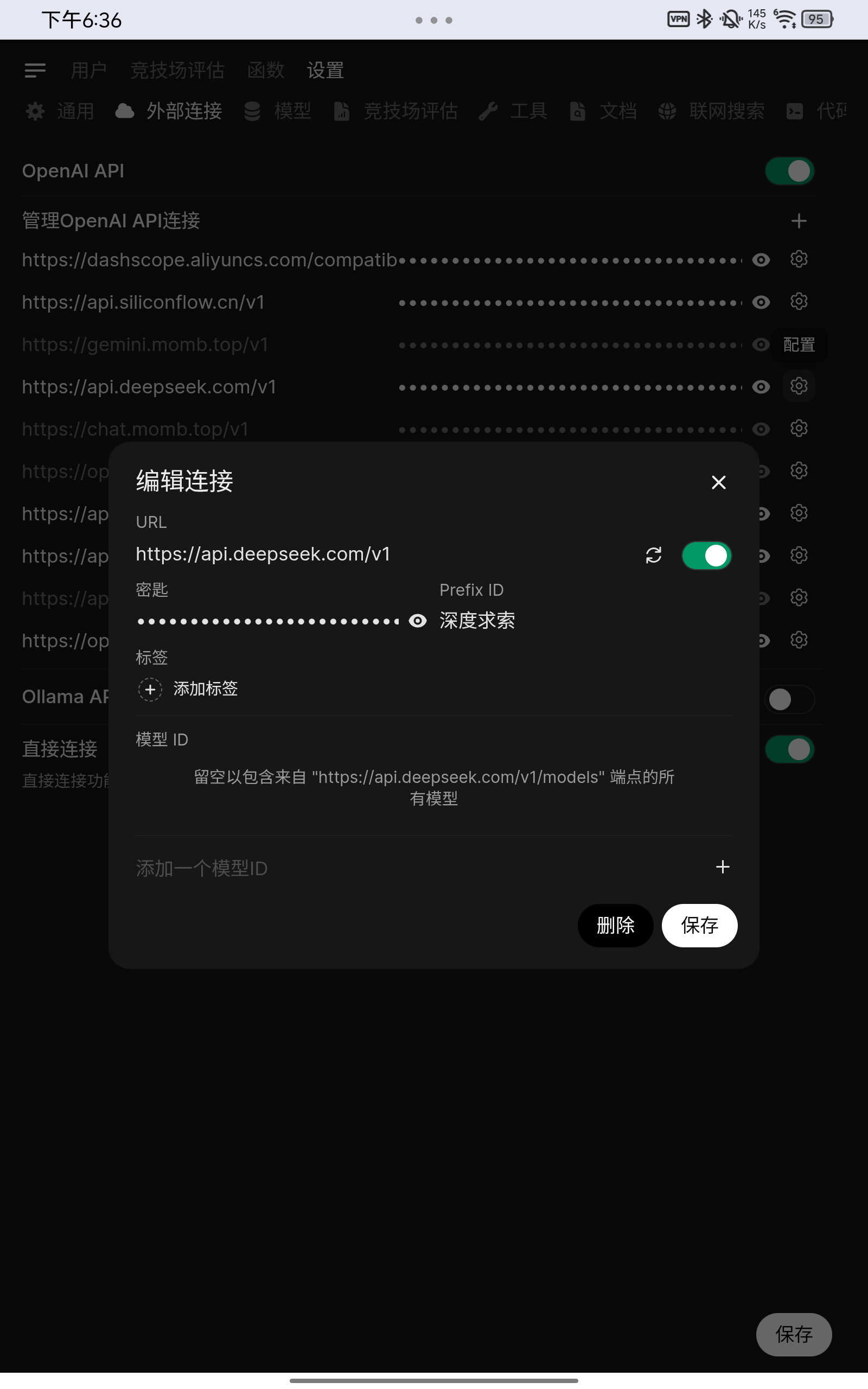The height and width of the screenshot is (1389, 868).
Task: Switch to the 通用 settings tab
Action: 60,111
